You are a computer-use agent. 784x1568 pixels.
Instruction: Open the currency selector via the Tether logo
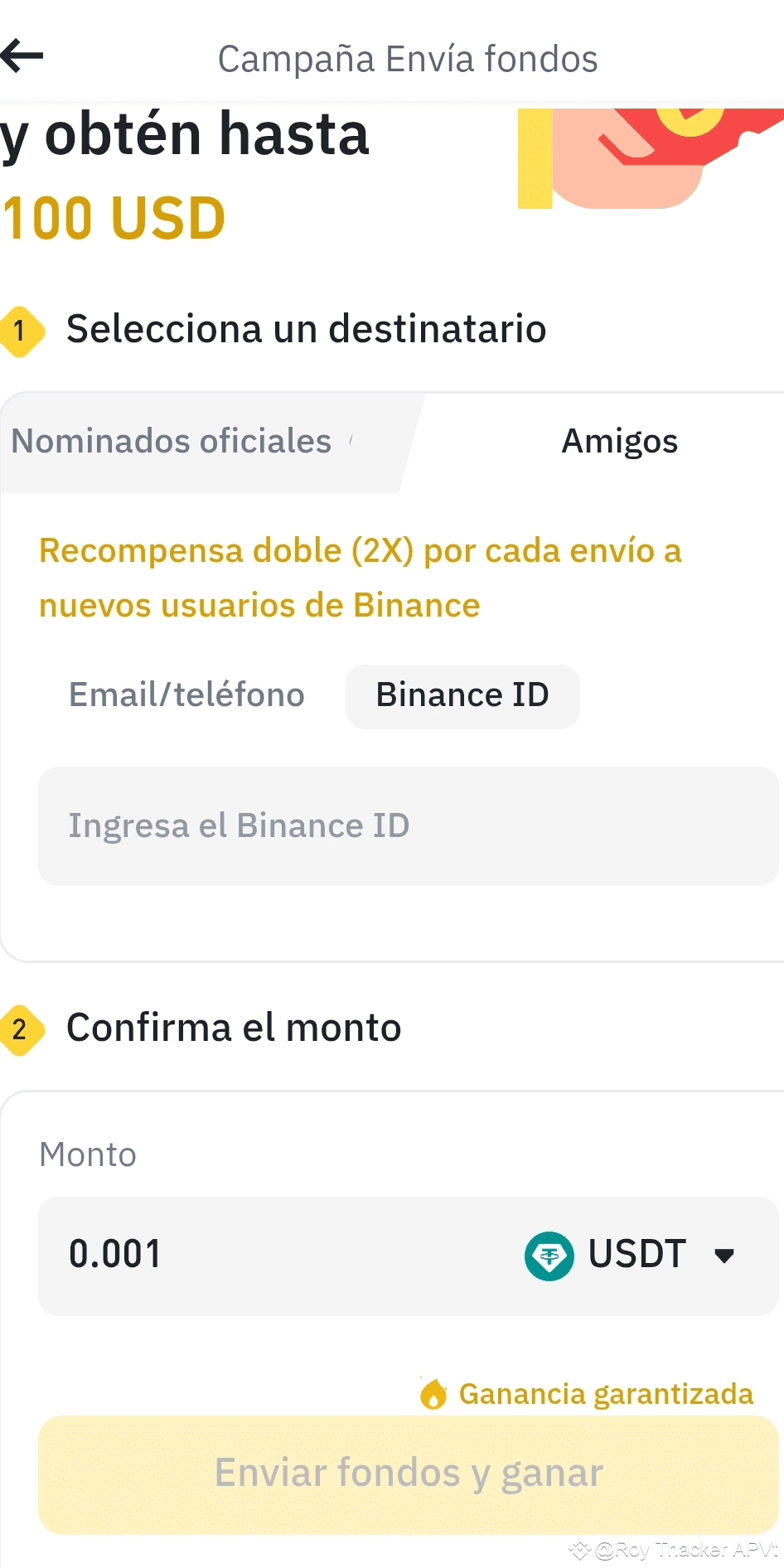point(551,1256)
